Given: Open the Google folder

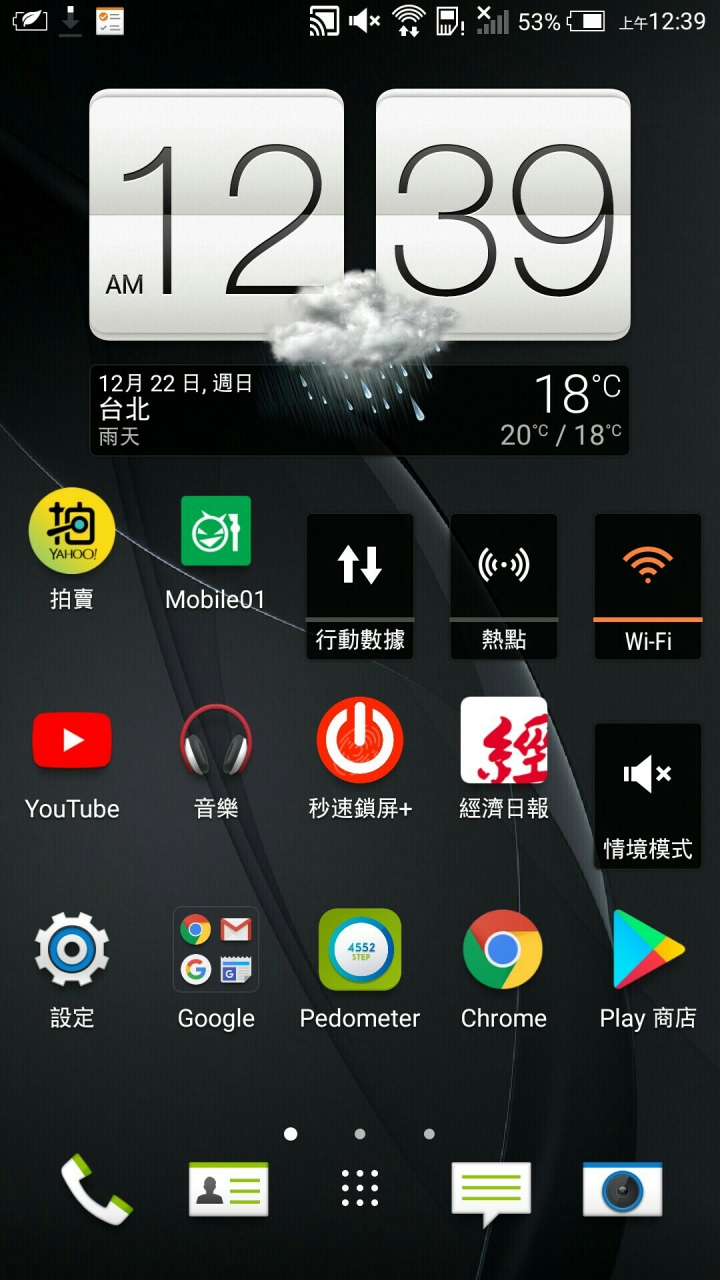Looking at the screenshot, I should click(216, 950).
